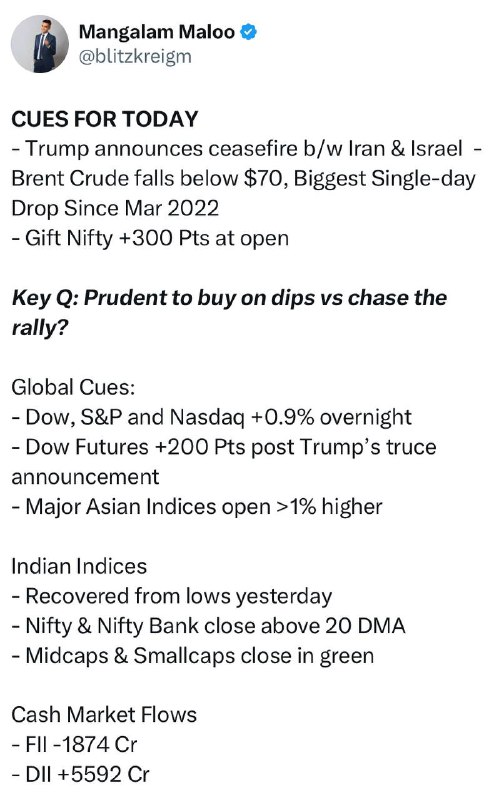The width and height of the screenshot is (504, 800).
Task: Open Mangalam Maloo's profile picture
Action: (40, 44)
